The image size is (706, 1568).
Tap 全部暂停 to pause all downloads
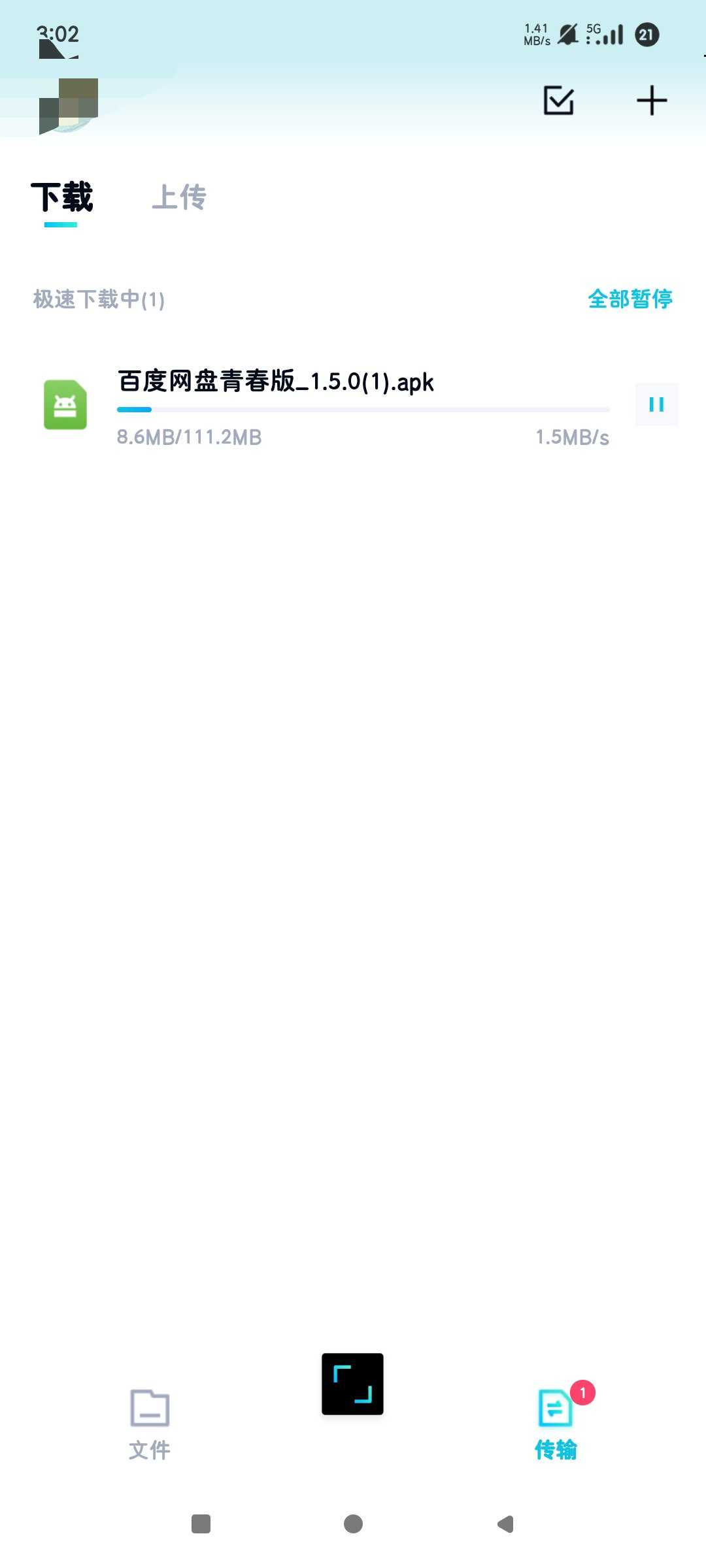tap(630, 299)
